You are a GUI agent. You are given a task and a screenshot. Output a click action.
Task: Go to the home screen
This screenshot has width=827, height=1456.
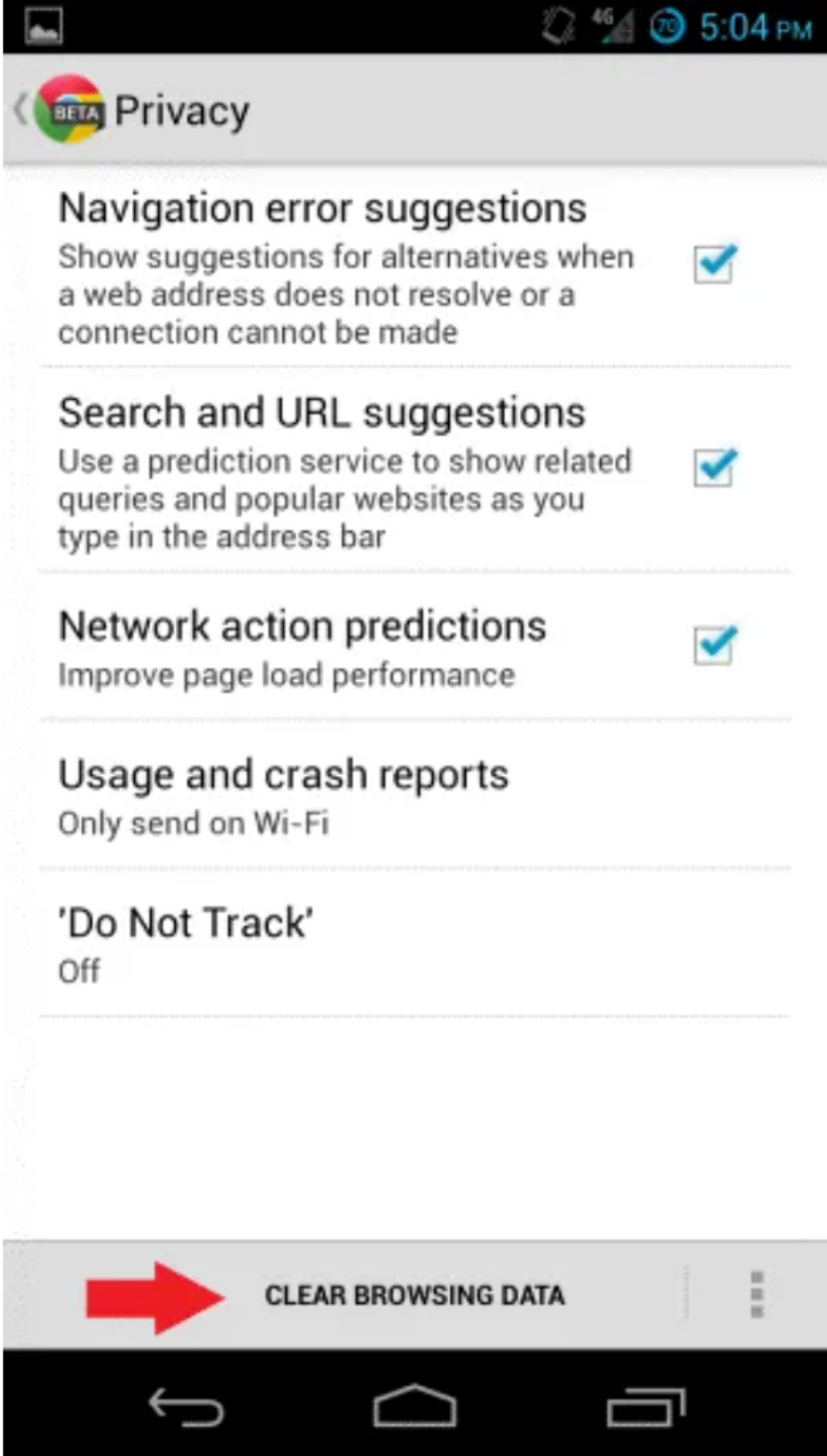click(x=414, y=1406)
